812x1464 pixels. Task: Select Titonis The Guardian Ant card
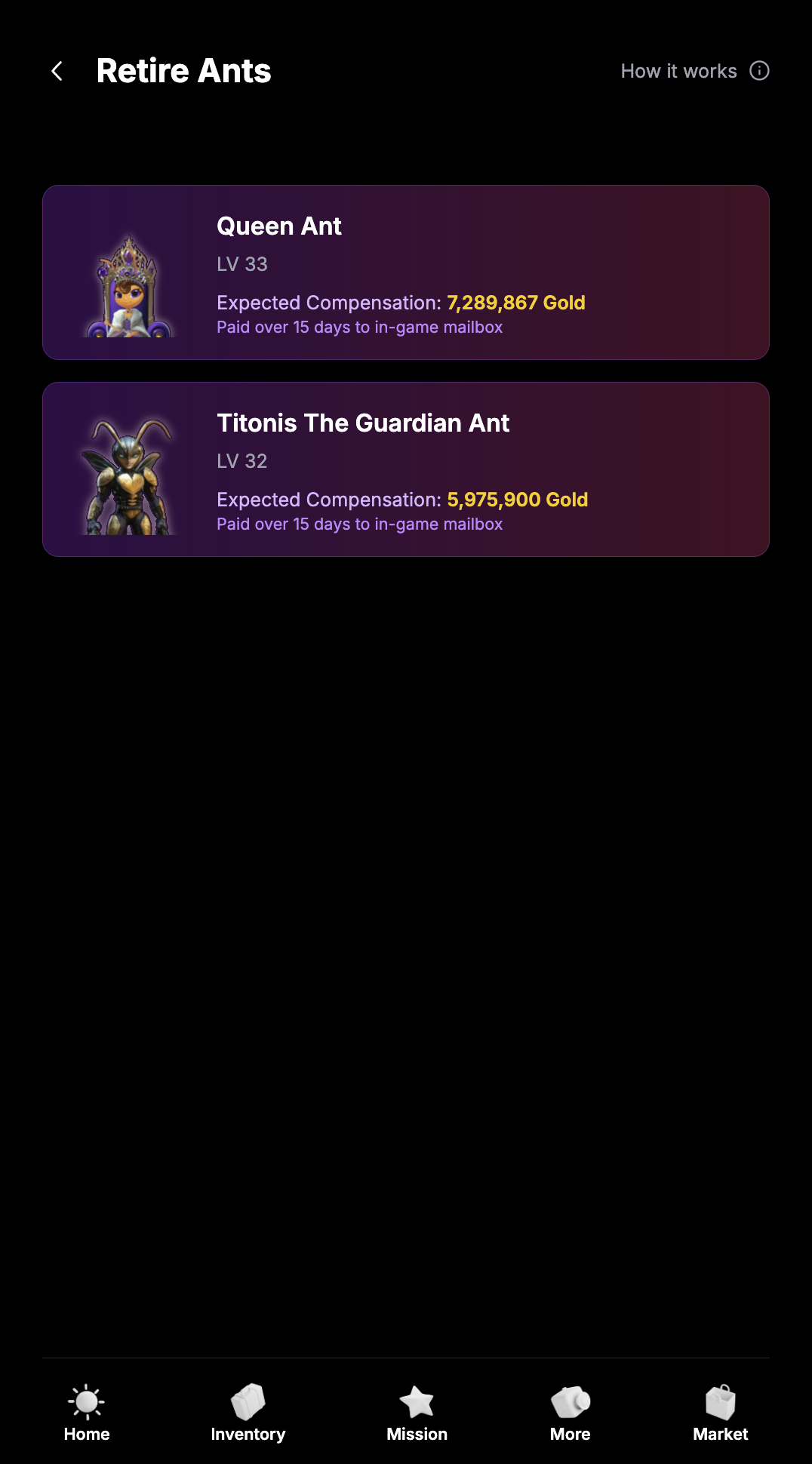click(406, 469)
